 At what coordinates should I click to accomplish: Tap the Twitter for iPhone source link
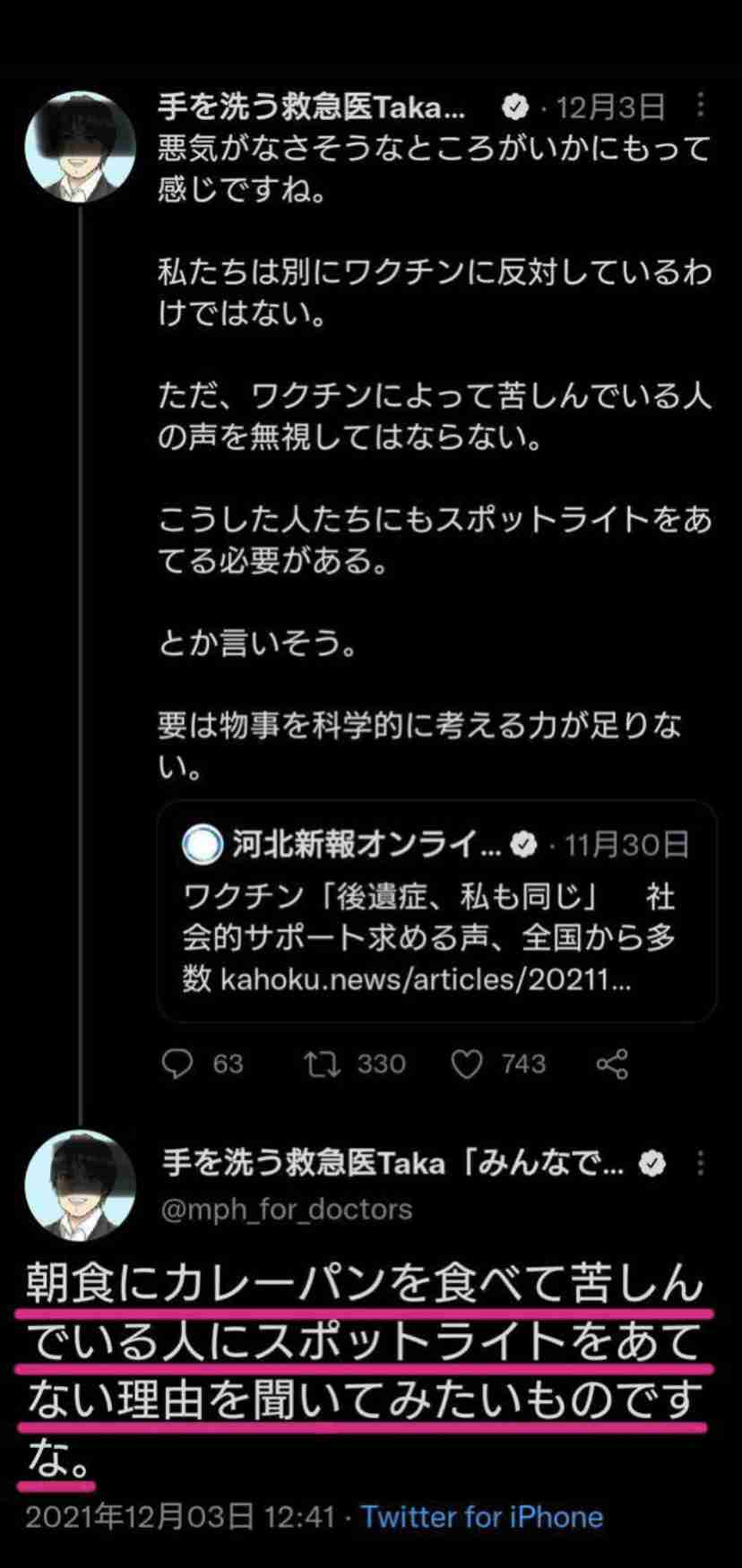tap(482, 1517)
